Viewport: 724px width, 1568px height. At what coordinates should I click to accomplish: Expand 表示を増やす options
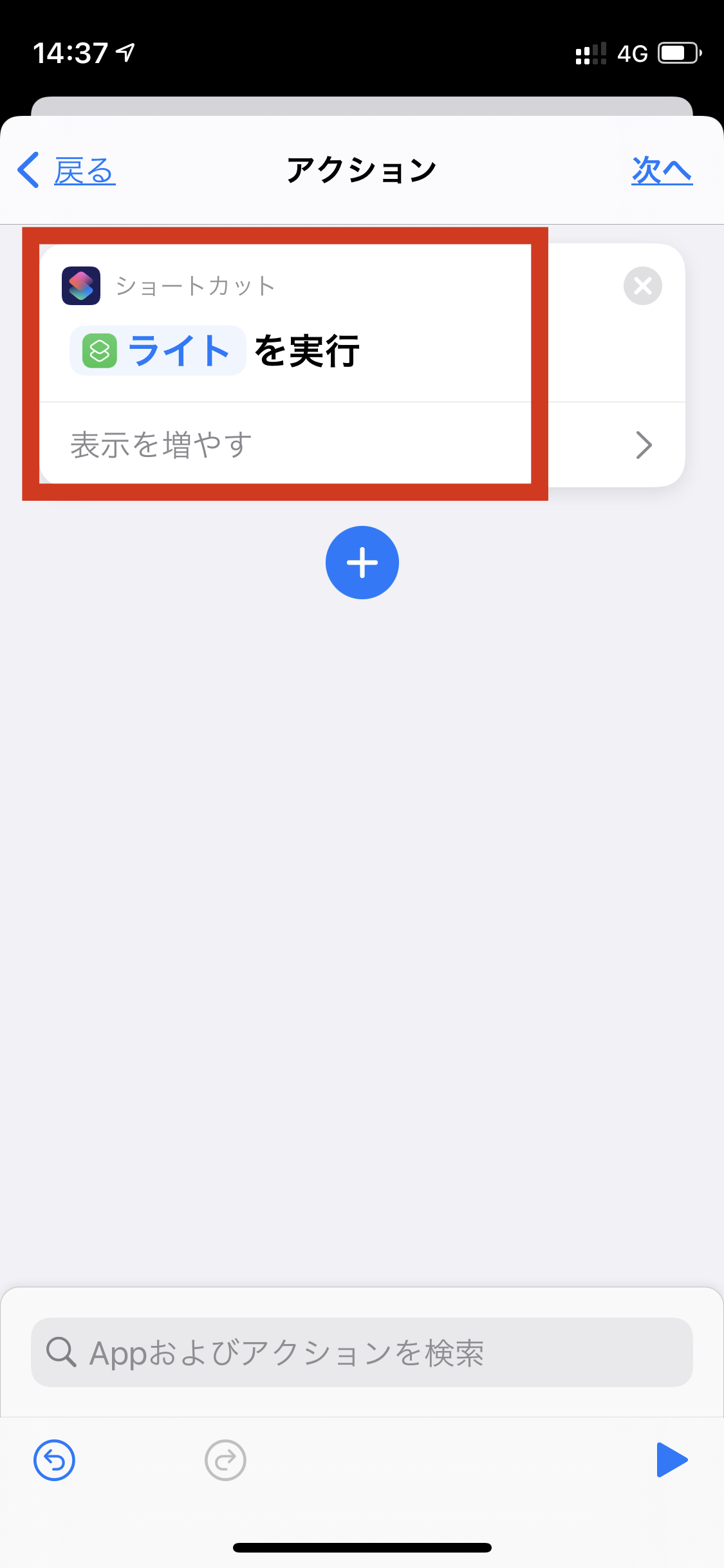tap(362, 445)
